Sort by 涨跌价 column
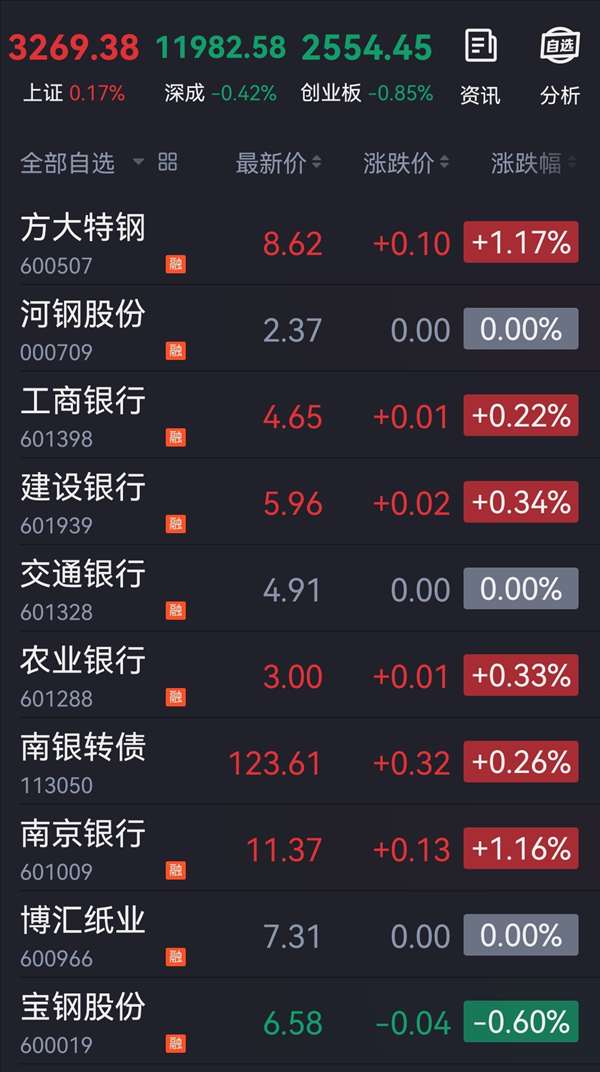600x1072 pixels. click(x=406, y=163)
